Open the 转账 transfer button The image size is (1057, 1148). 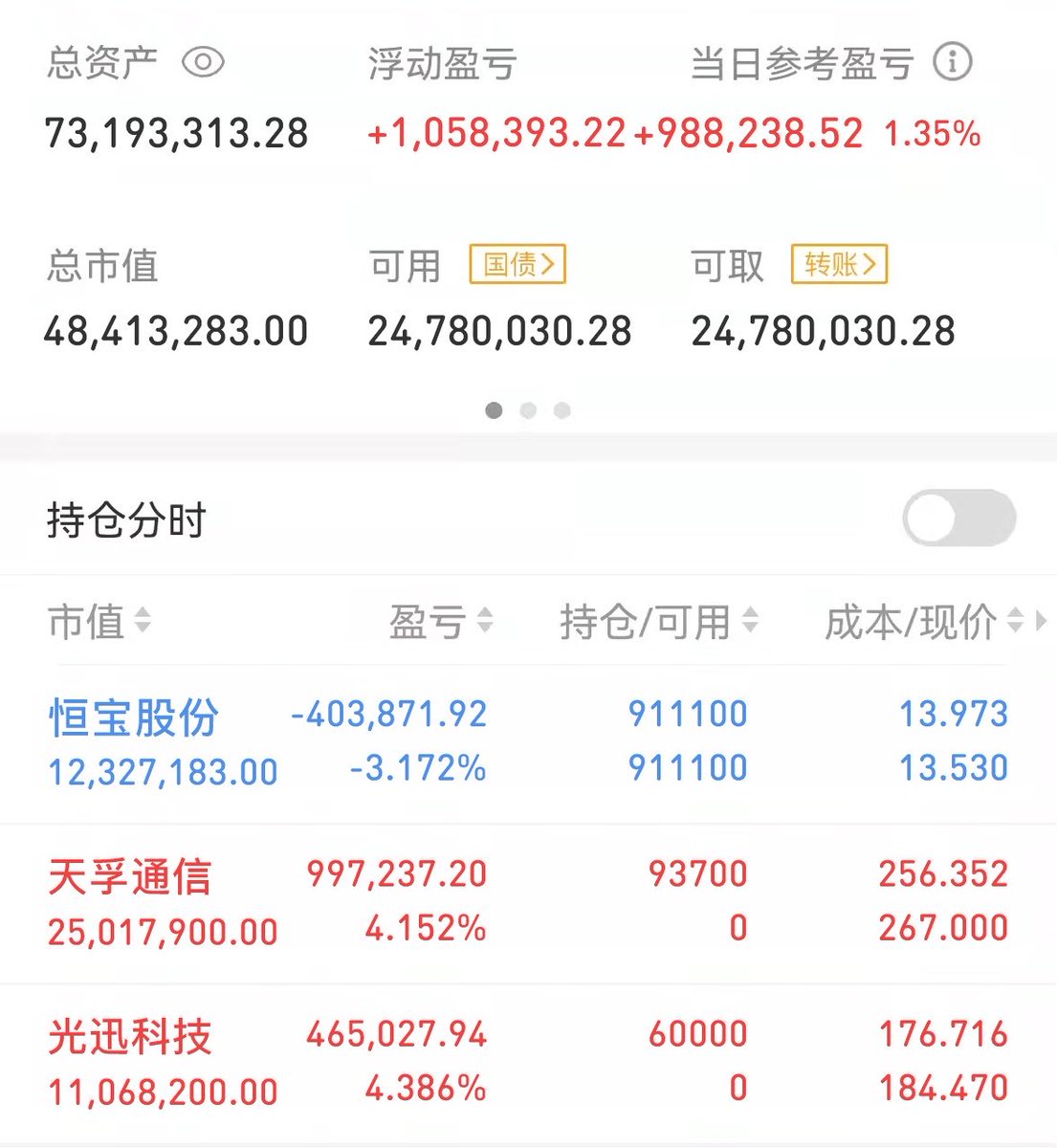tap(840, 264)
